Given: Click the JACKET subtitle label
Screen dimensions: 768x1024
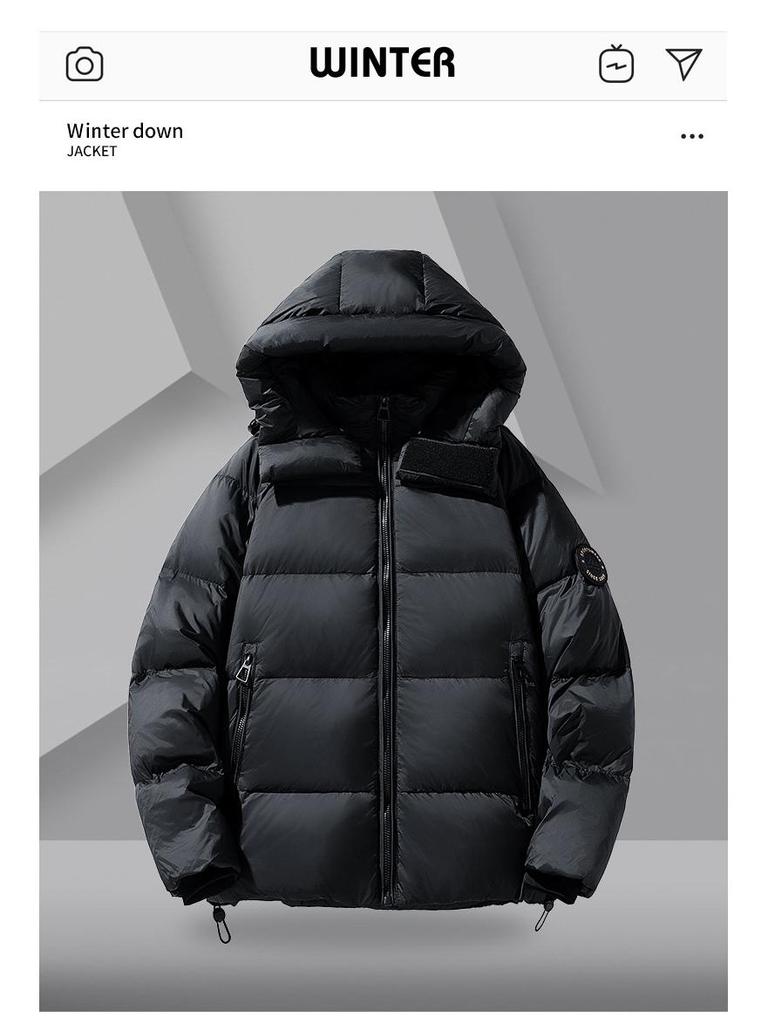Looking at the screenshot, I should [x=91, y=152].
